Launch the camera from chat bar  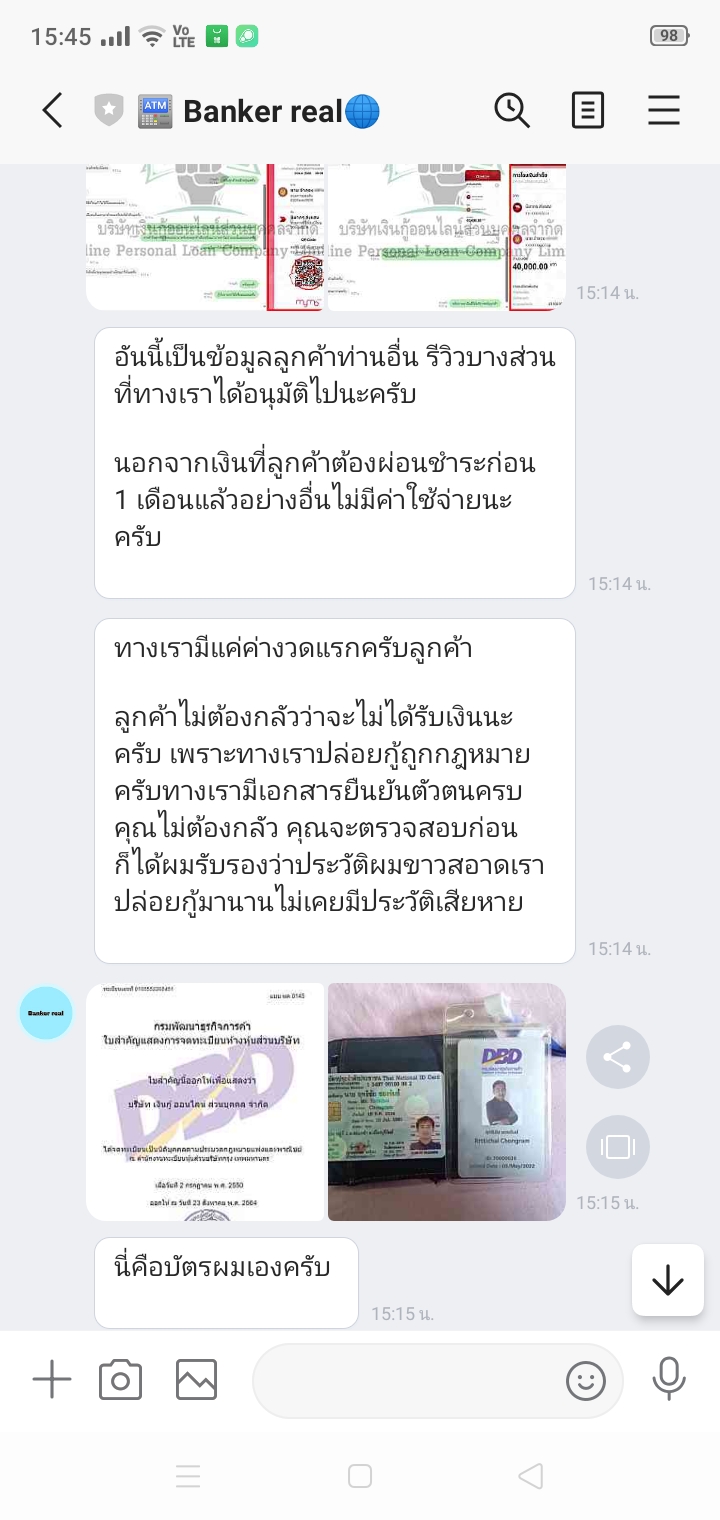(x=120, y=1381)
